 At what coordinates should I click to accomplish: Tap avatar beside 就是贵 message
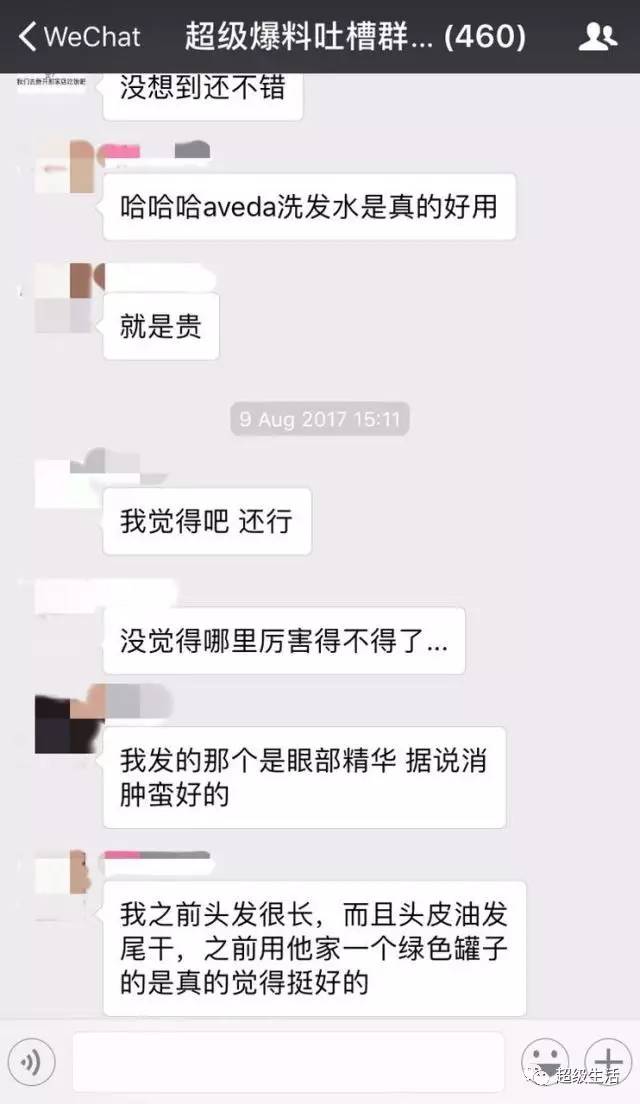(60, 298)
